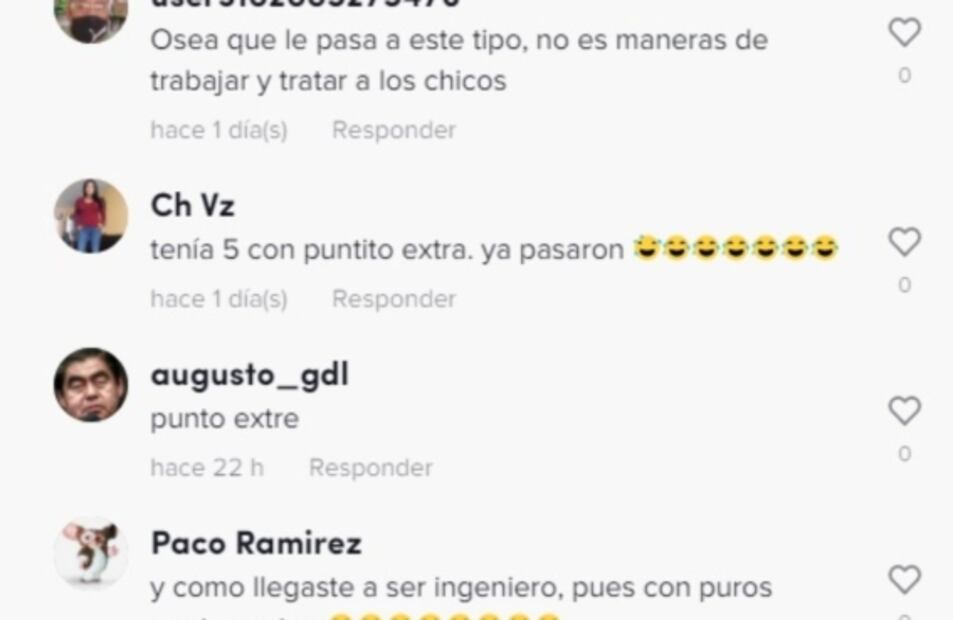Screen dimensions: 953x620
Task: Open augusto_gdl's profile avatar
Action: [x=91, y=385]
